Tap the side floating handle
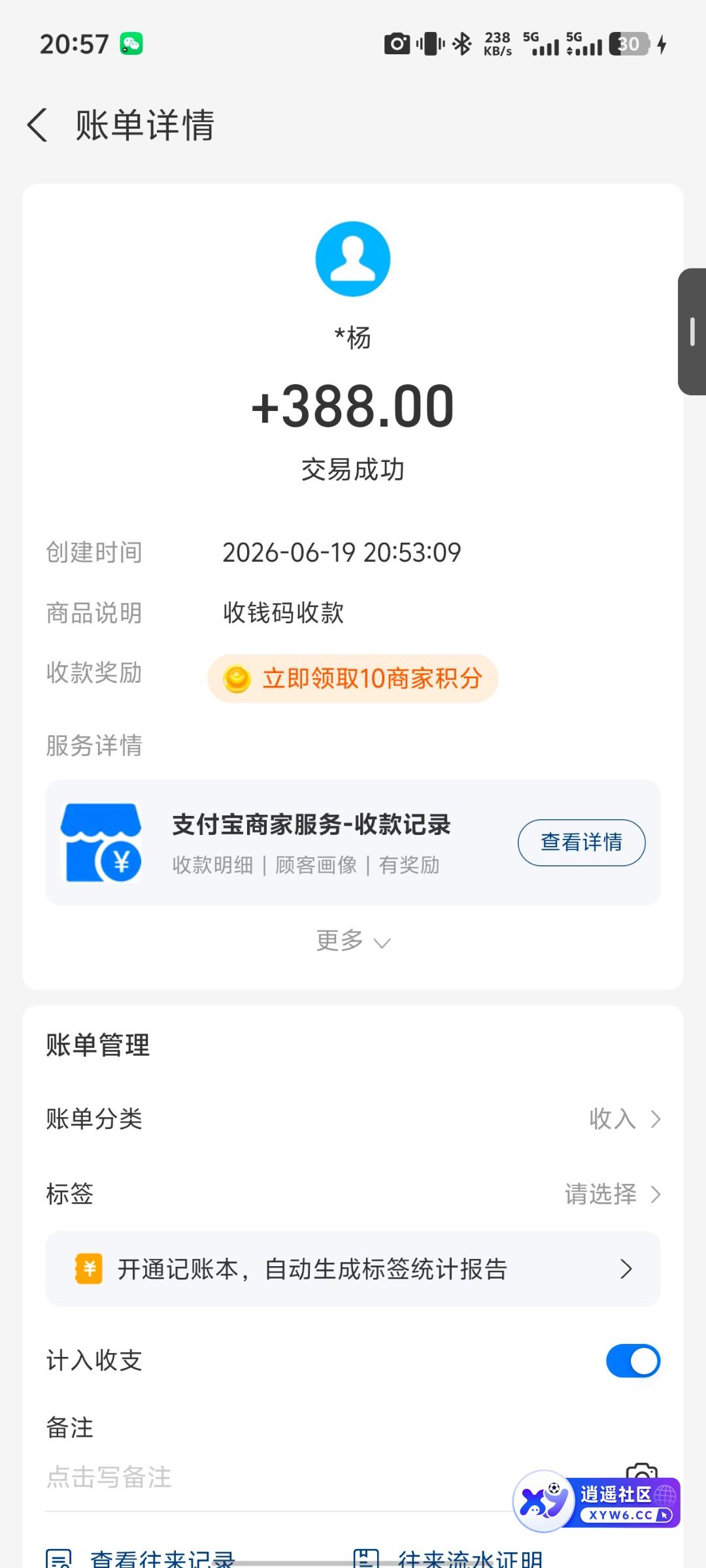This screenshot has height=1568, width=706. click(692, 331)
